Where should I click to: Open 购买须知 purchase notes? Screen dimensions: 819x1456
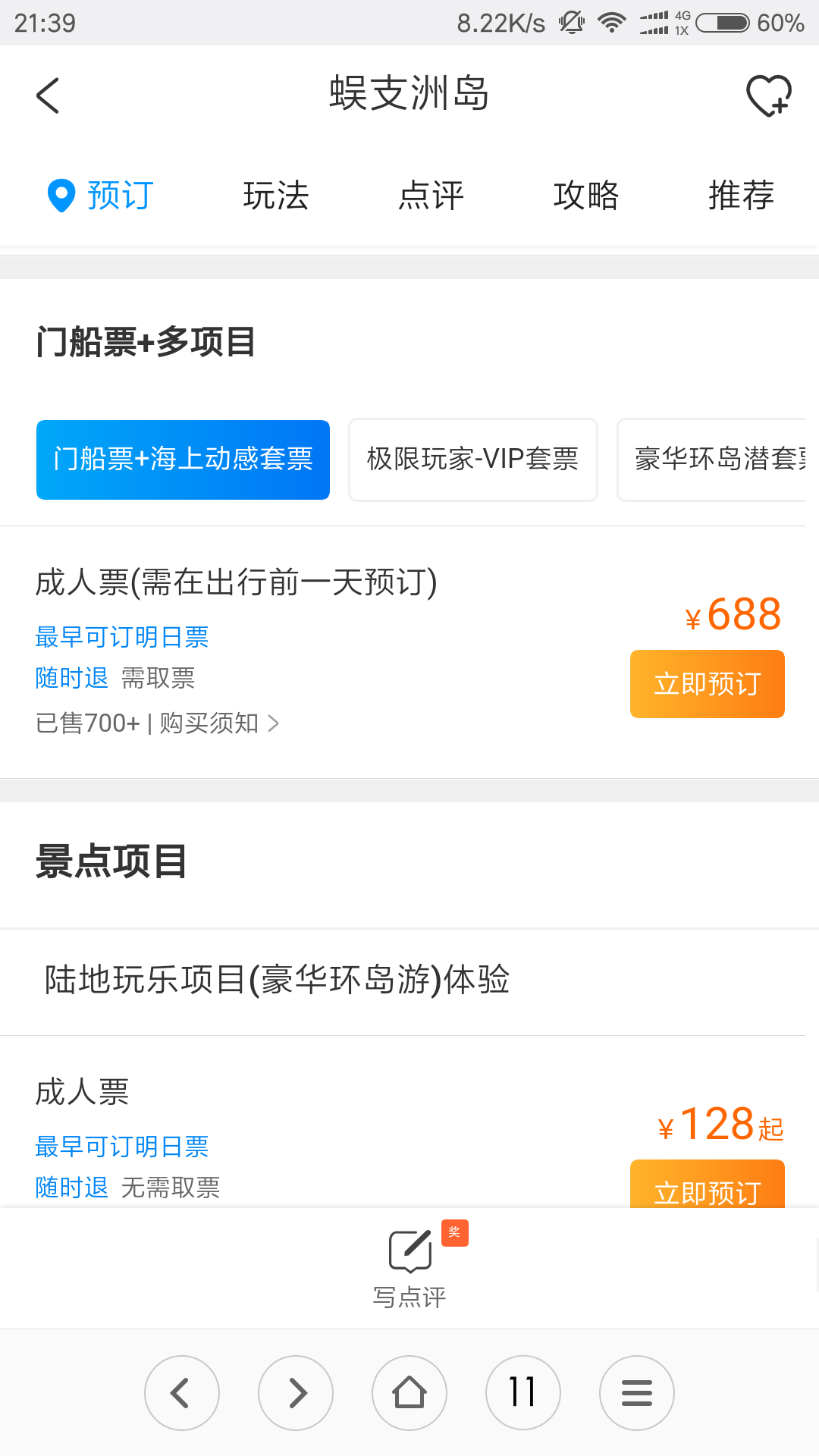pos(219,723)
